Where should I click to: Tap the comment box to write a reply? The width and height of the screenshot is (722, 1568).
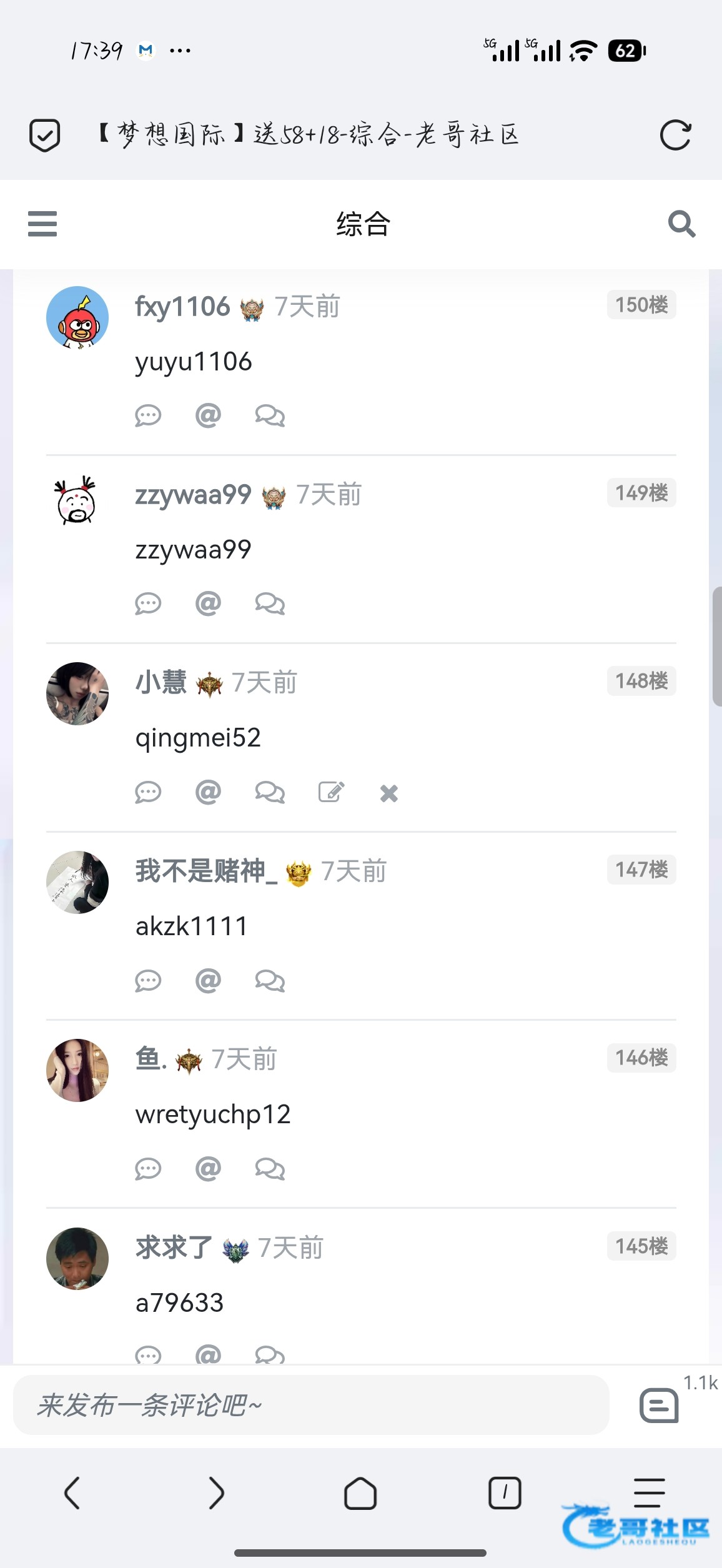click(311, 1406)
